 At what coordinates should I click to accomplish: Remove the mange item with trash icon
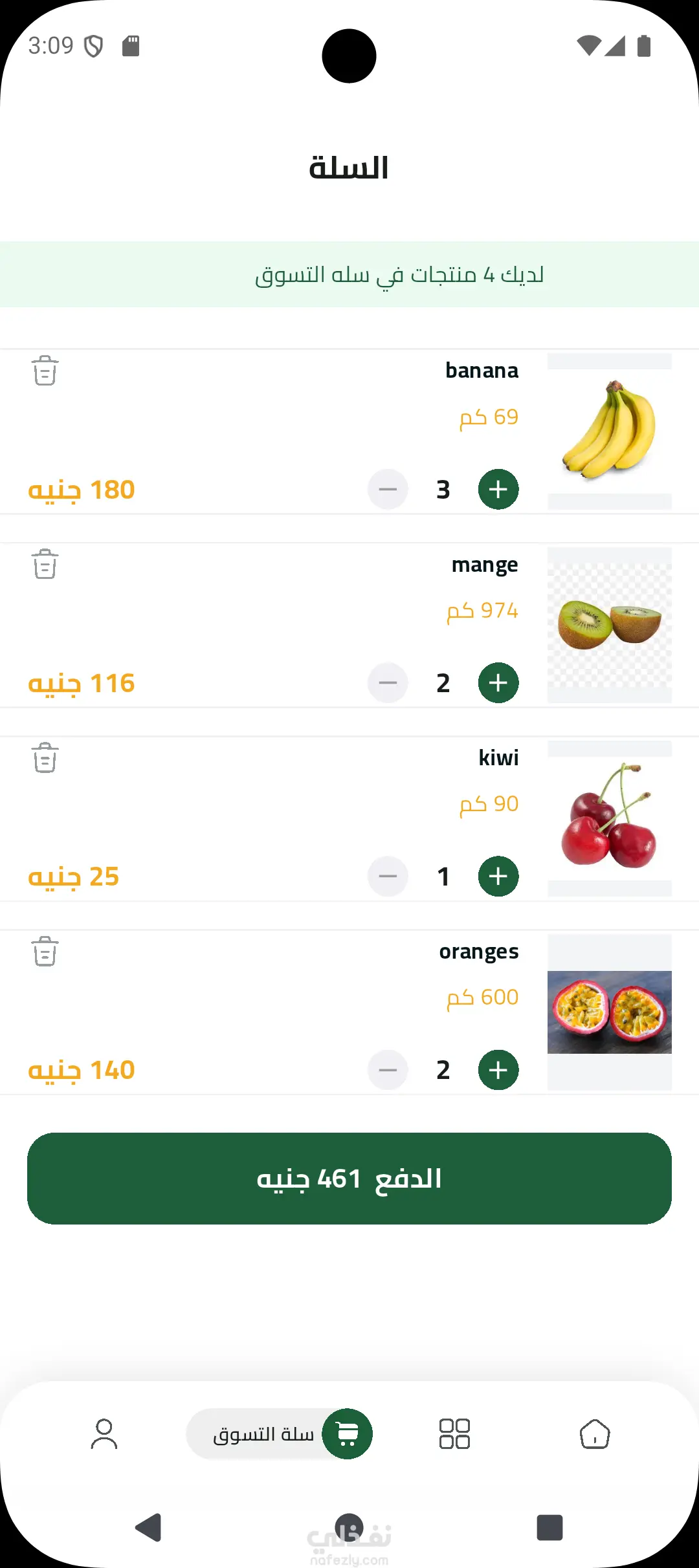[45, 564]
